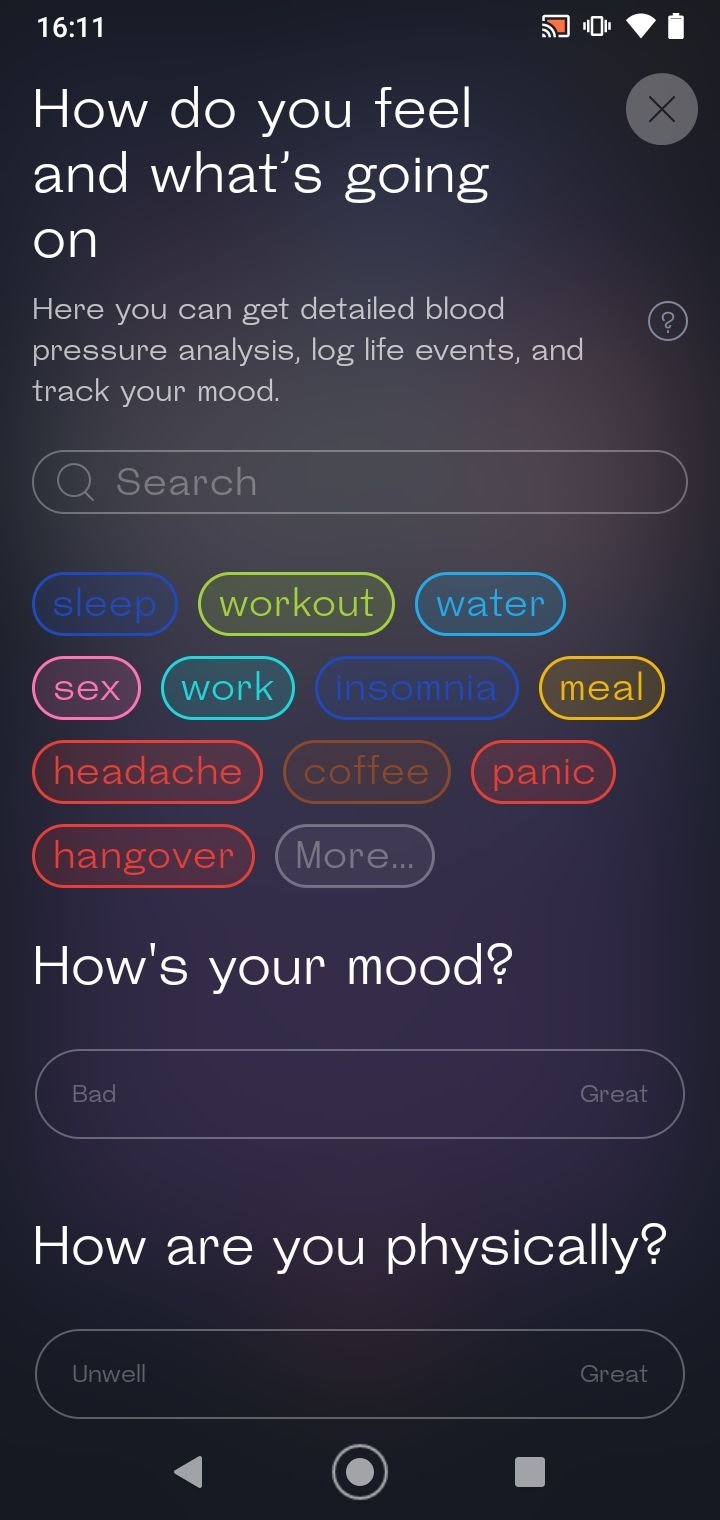
Task: Close the feelings logging screen
Action: (661, 109)
